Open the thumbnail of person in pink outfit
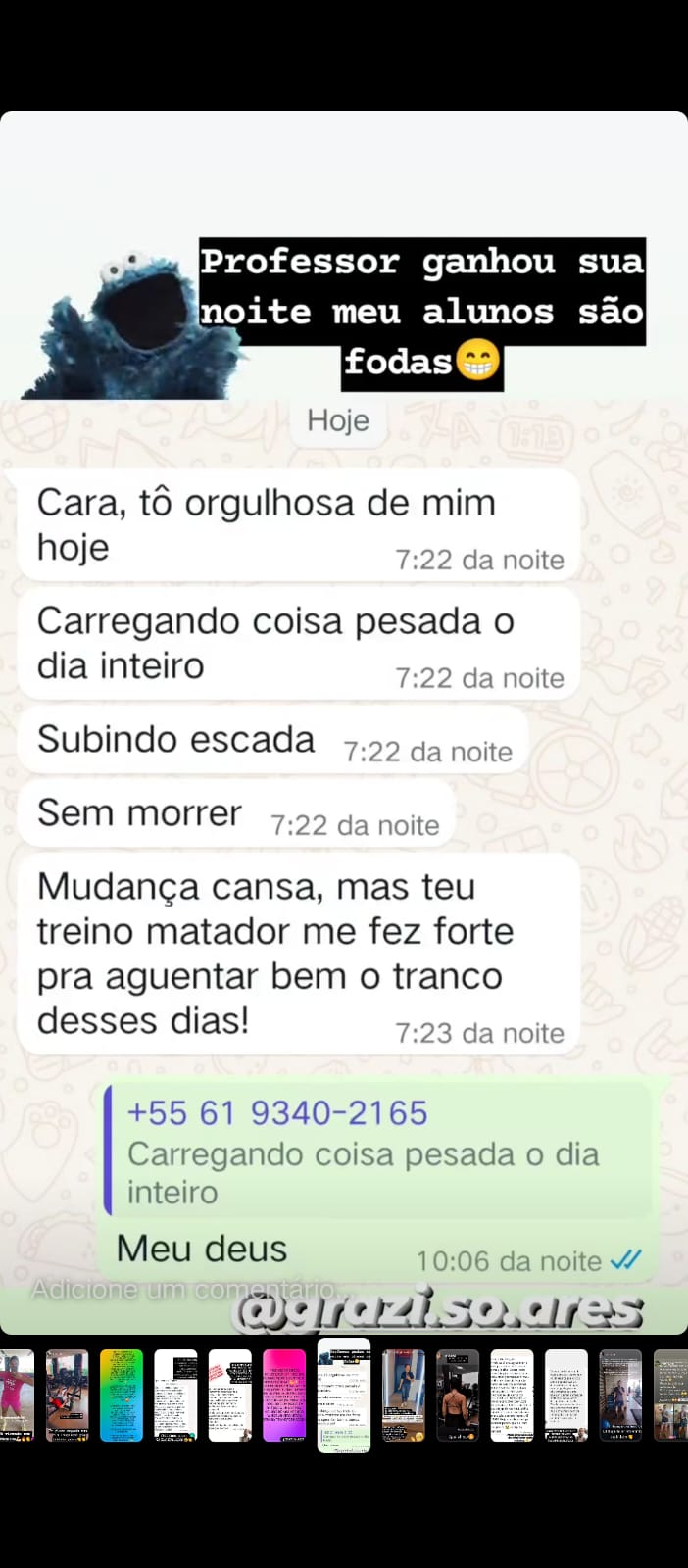 [17, 1396]
